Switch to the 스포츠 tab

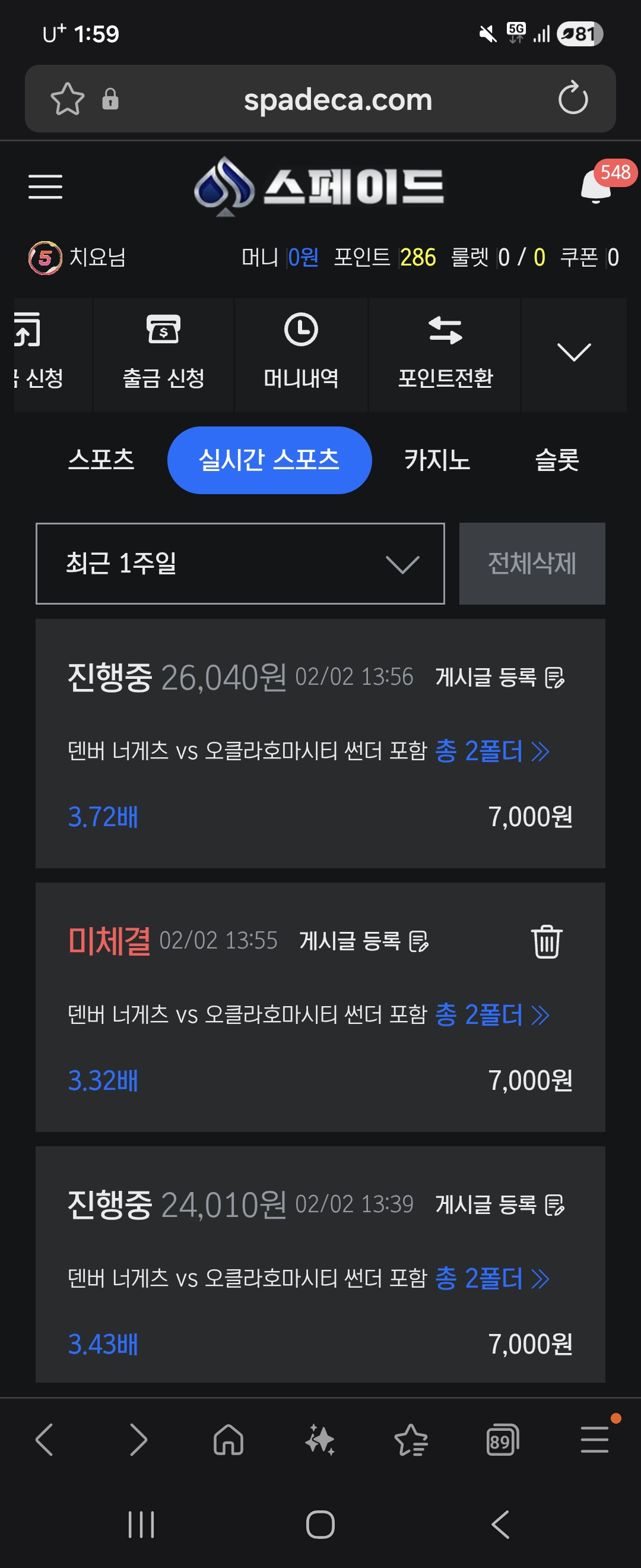tap(101, 460)
